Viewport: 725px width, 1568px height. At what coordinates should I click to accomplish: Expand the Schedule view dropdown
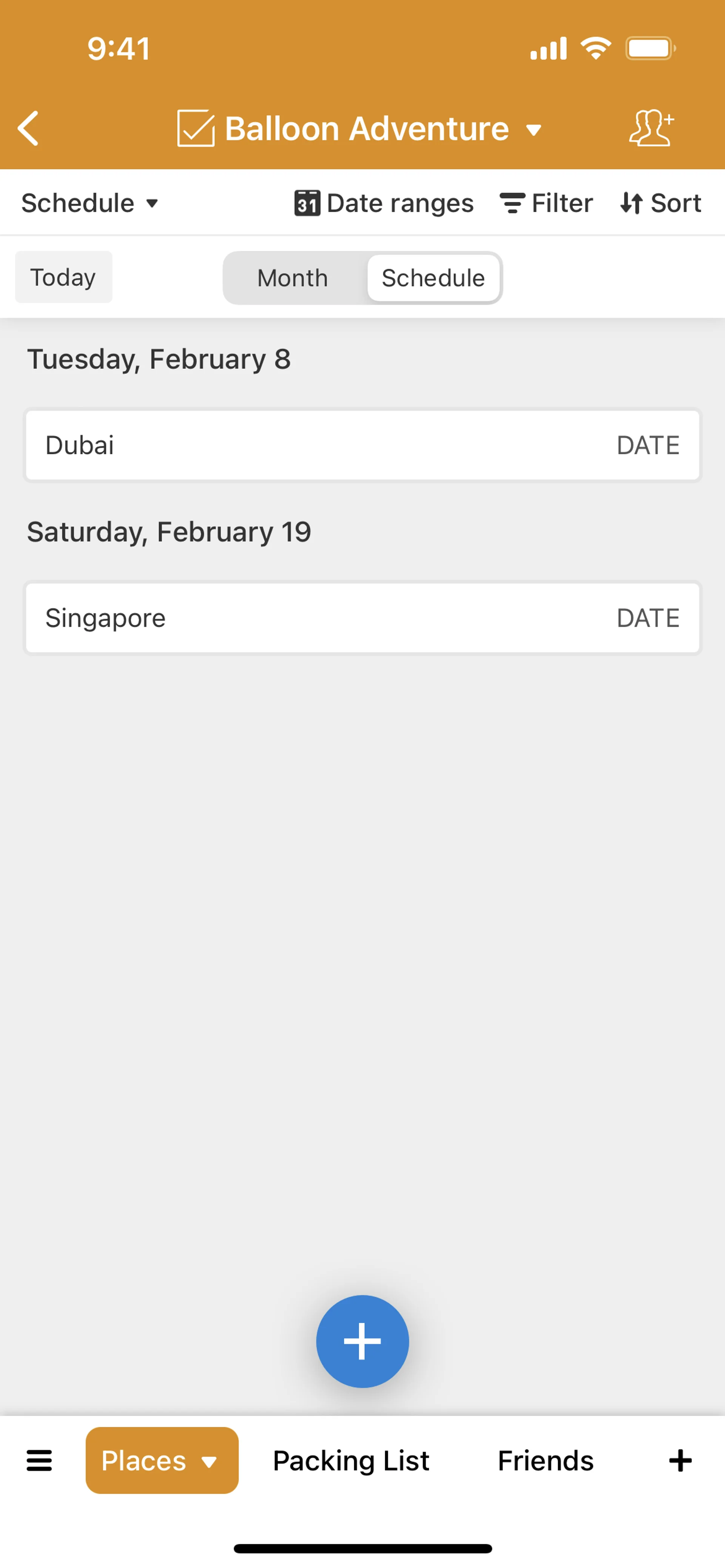tap(90, 203)
